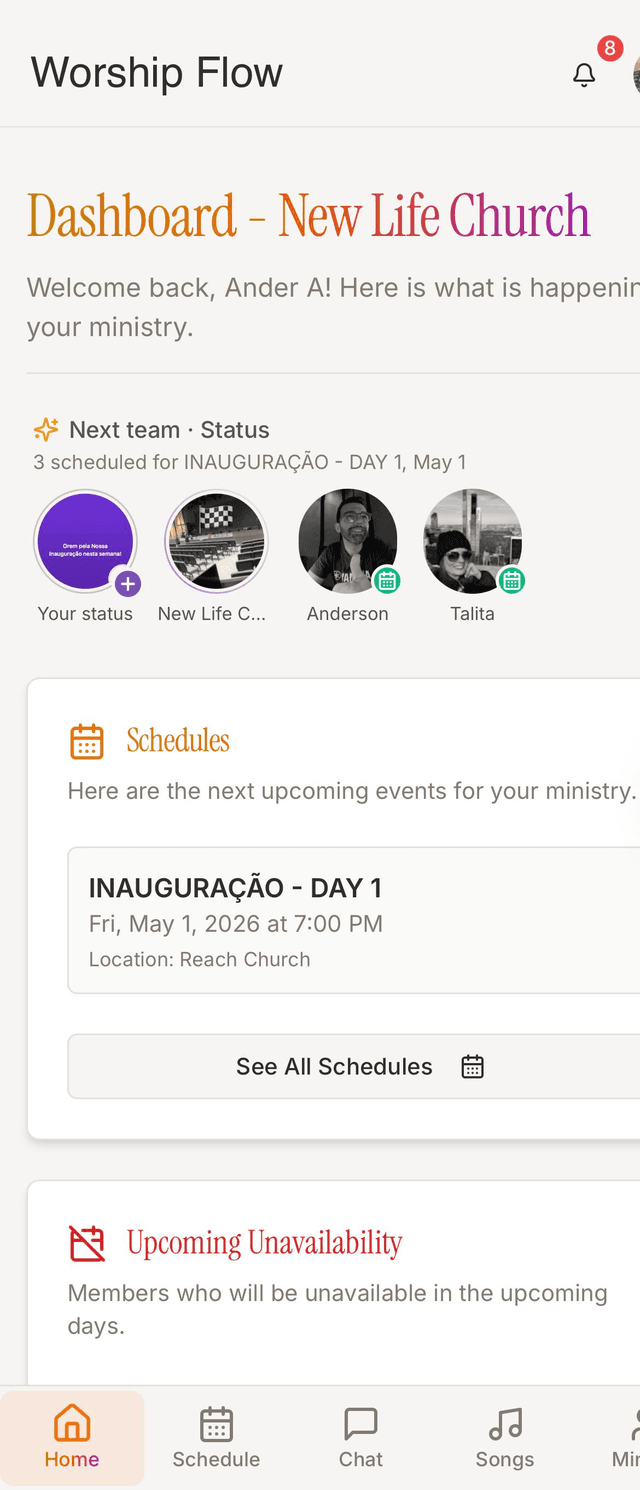Open the INAUGURAÇÃO - DAY 1 event
This screenshot has height=1490, width=640.
click(x=354, y=920)
